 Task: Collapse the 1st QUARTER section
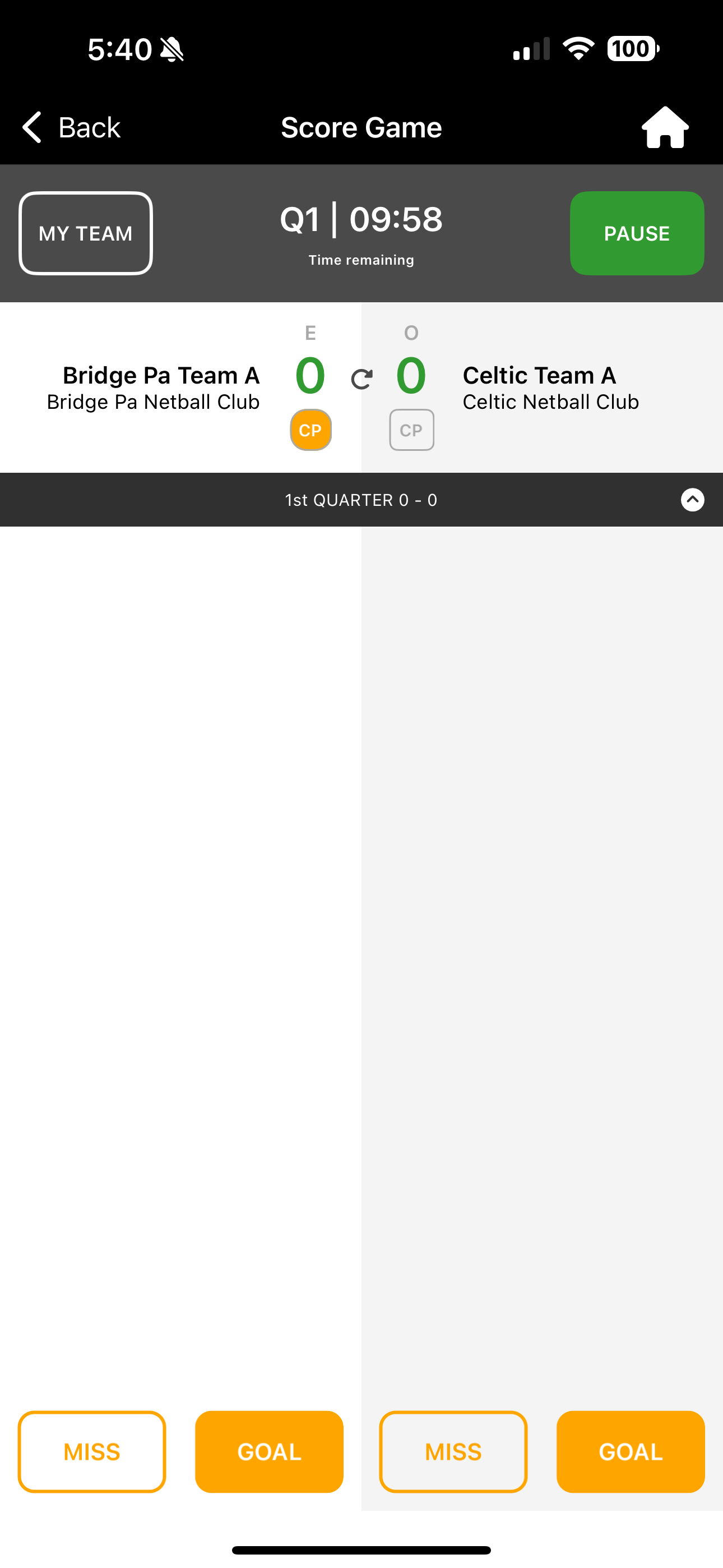click(x=692, y=500)
